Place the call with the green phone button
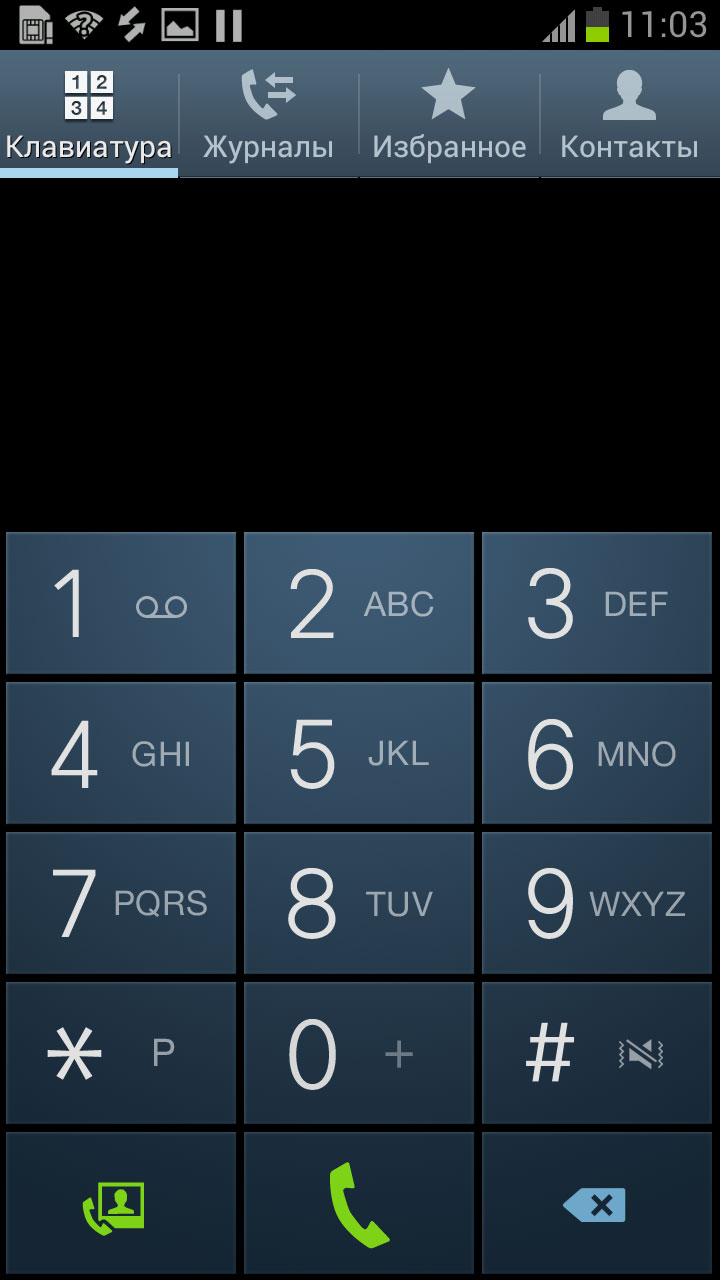Screen dimensions: 720x1280 [x=359, y=1203]
